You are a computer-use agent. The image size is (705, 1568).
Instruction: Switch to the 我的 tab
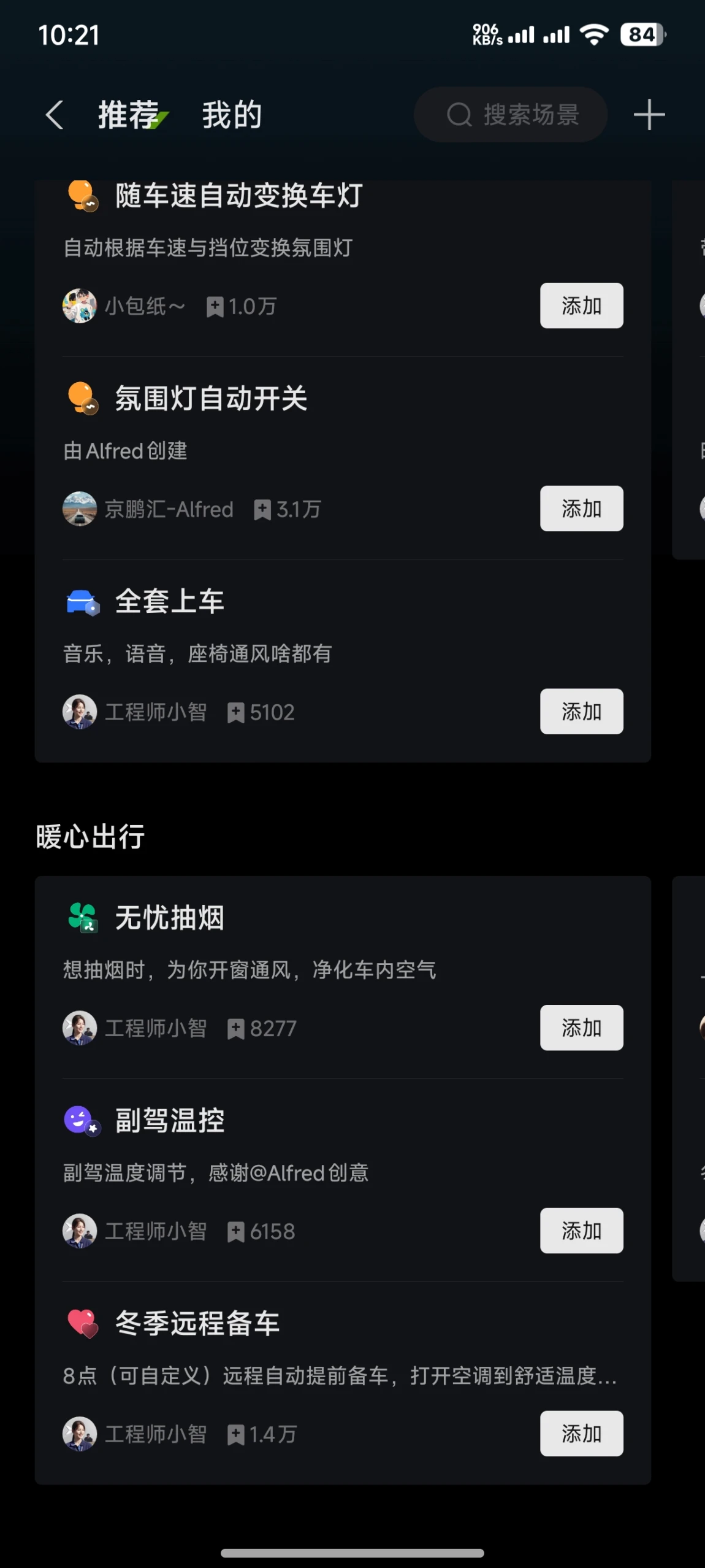232,115
